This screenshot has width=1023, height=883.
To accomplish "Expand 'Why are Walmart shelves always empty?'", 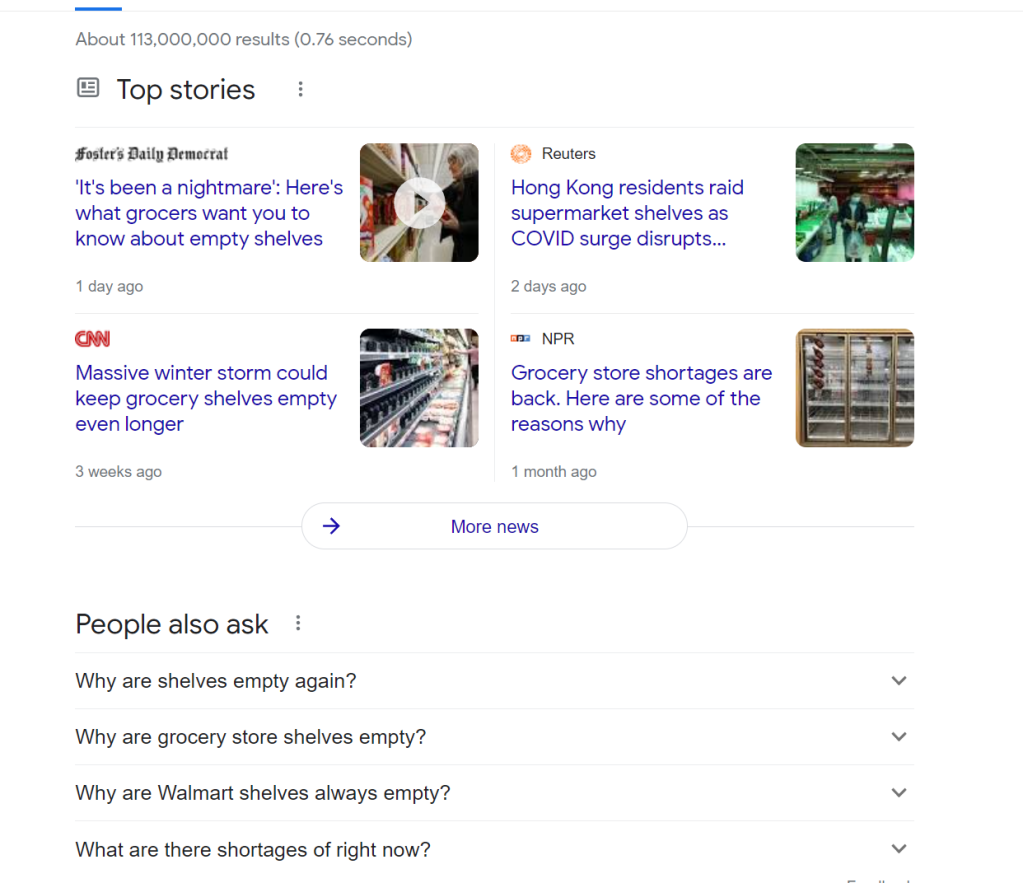I will (x=494, y=793).
